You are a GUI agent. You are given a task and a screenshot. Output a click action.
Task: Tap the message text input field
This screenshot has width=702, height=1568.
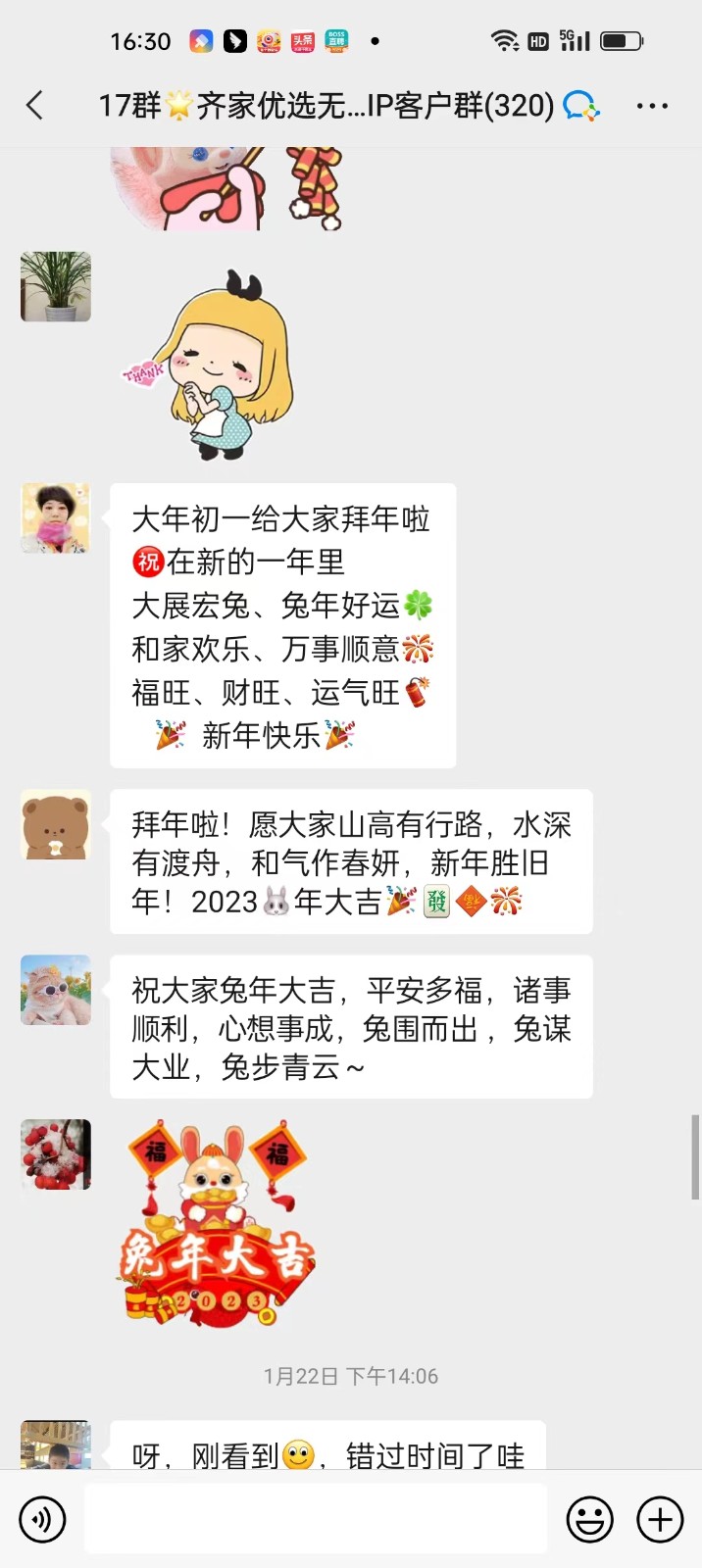tap(315, 1518)
